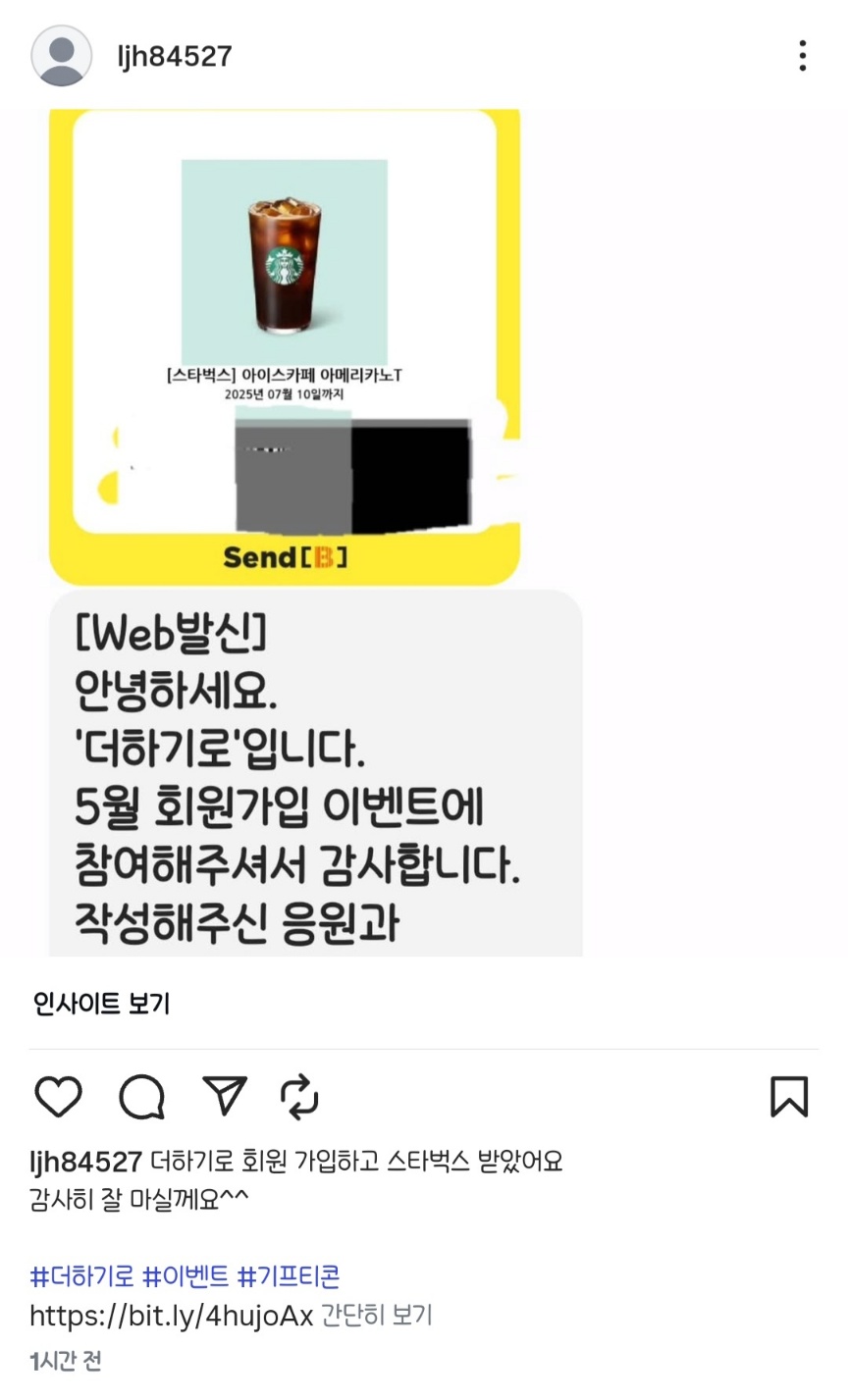This screenshot has width=848, height=1400.
Task: Open ljh84527 username in the header
Action: [175, 56]
